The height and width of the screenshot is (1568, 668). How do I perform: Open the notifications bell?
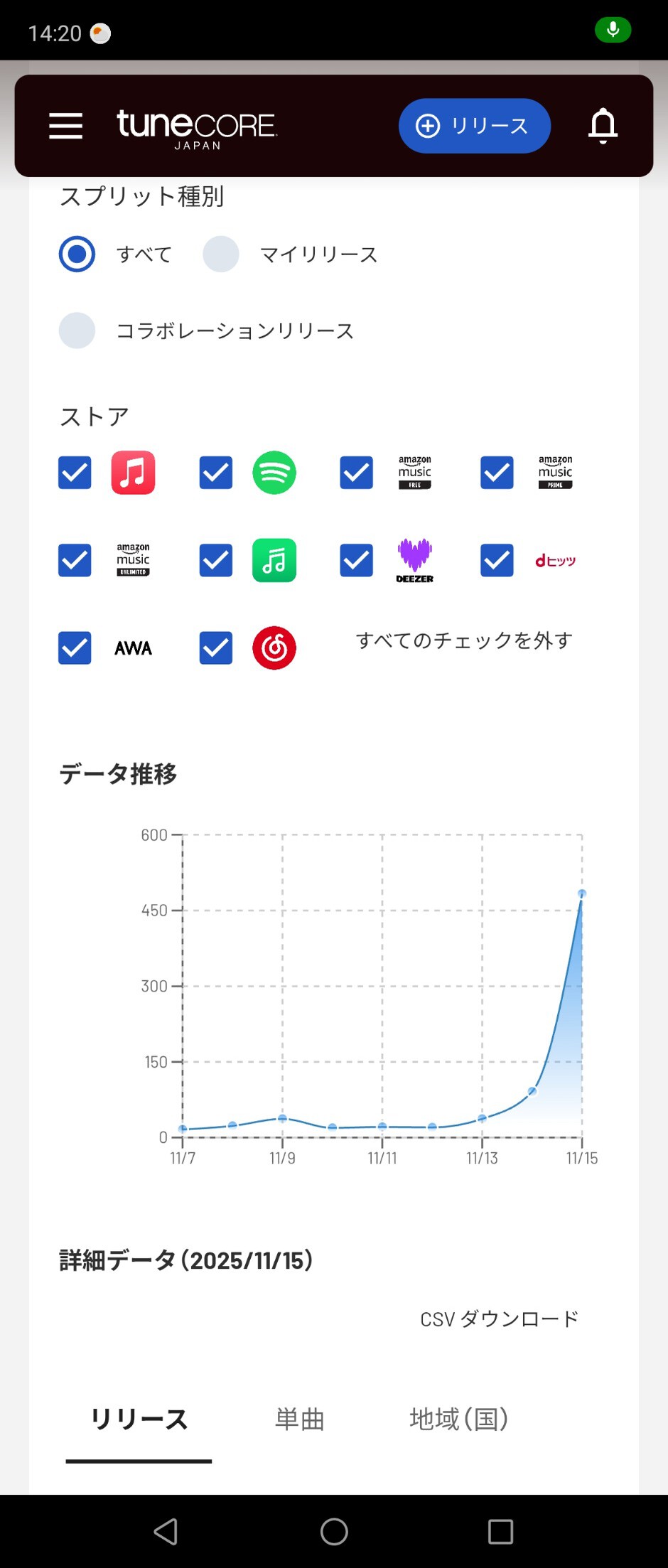click(x=603, y=126)
